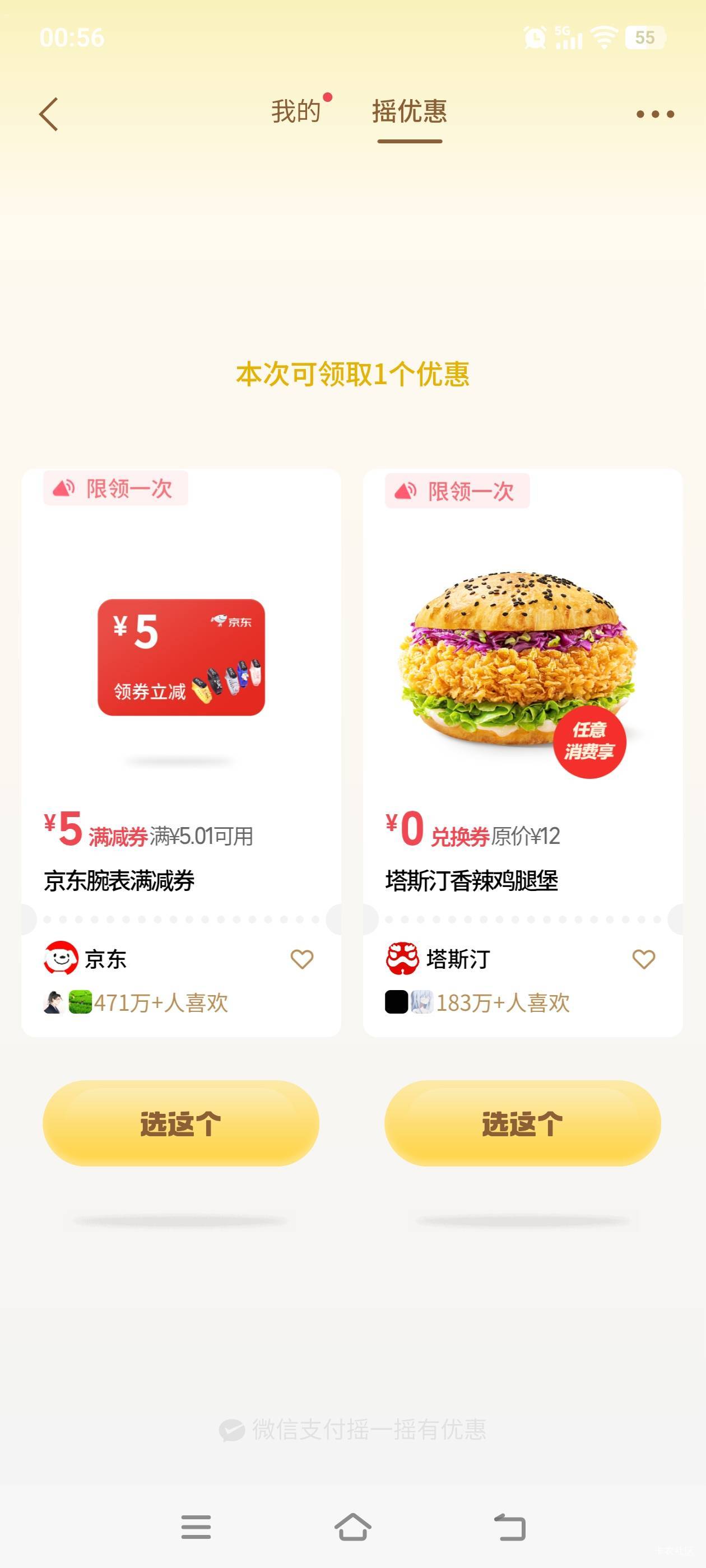Like the 京东 coupon with the heart
The height and width of the screenshot is (1568, 706).
(301, 959)
